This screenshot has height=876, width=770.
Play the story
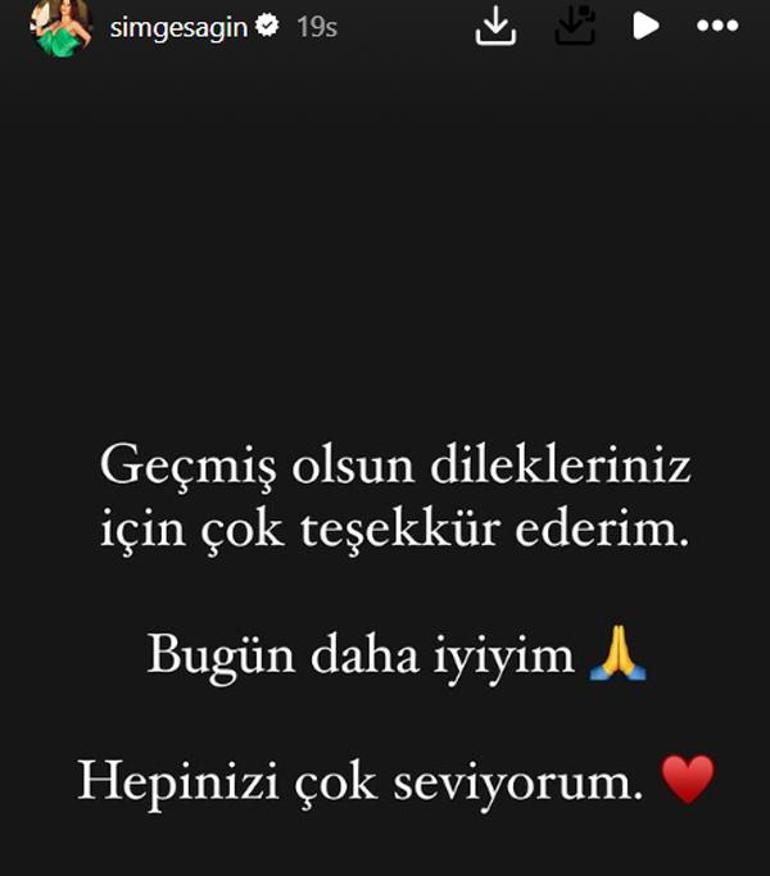(x=645, y=27)
